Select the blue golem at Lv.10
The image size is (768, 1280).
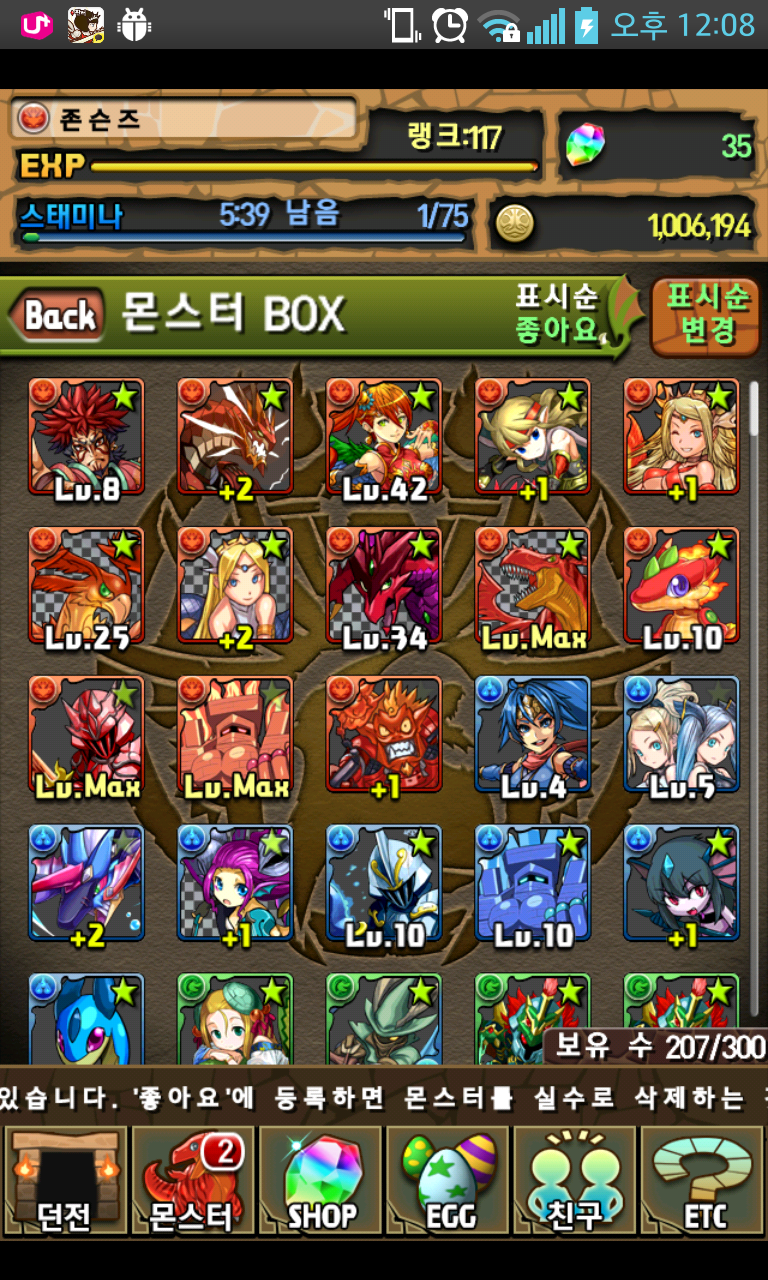point(532,883)
